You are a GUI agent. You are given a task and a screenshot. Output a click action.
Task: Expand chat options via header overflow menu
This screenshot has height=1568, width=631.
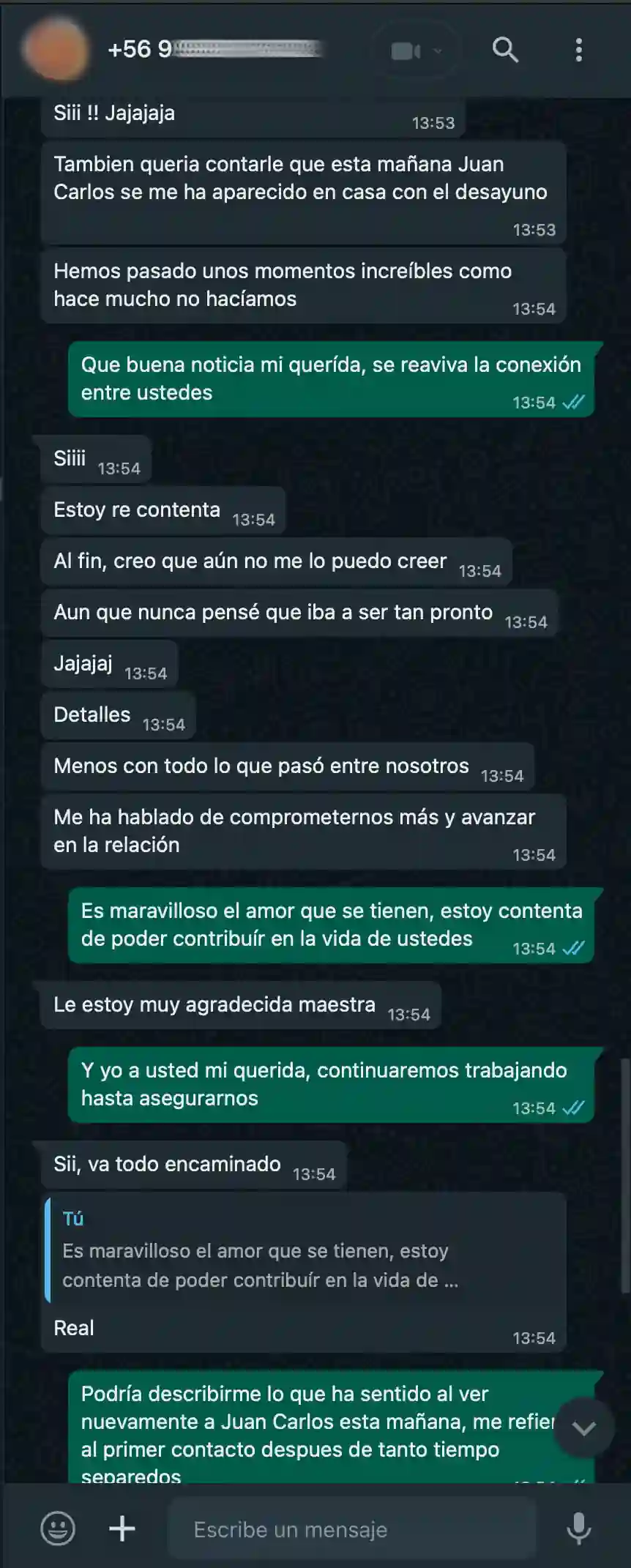(578, 51)
